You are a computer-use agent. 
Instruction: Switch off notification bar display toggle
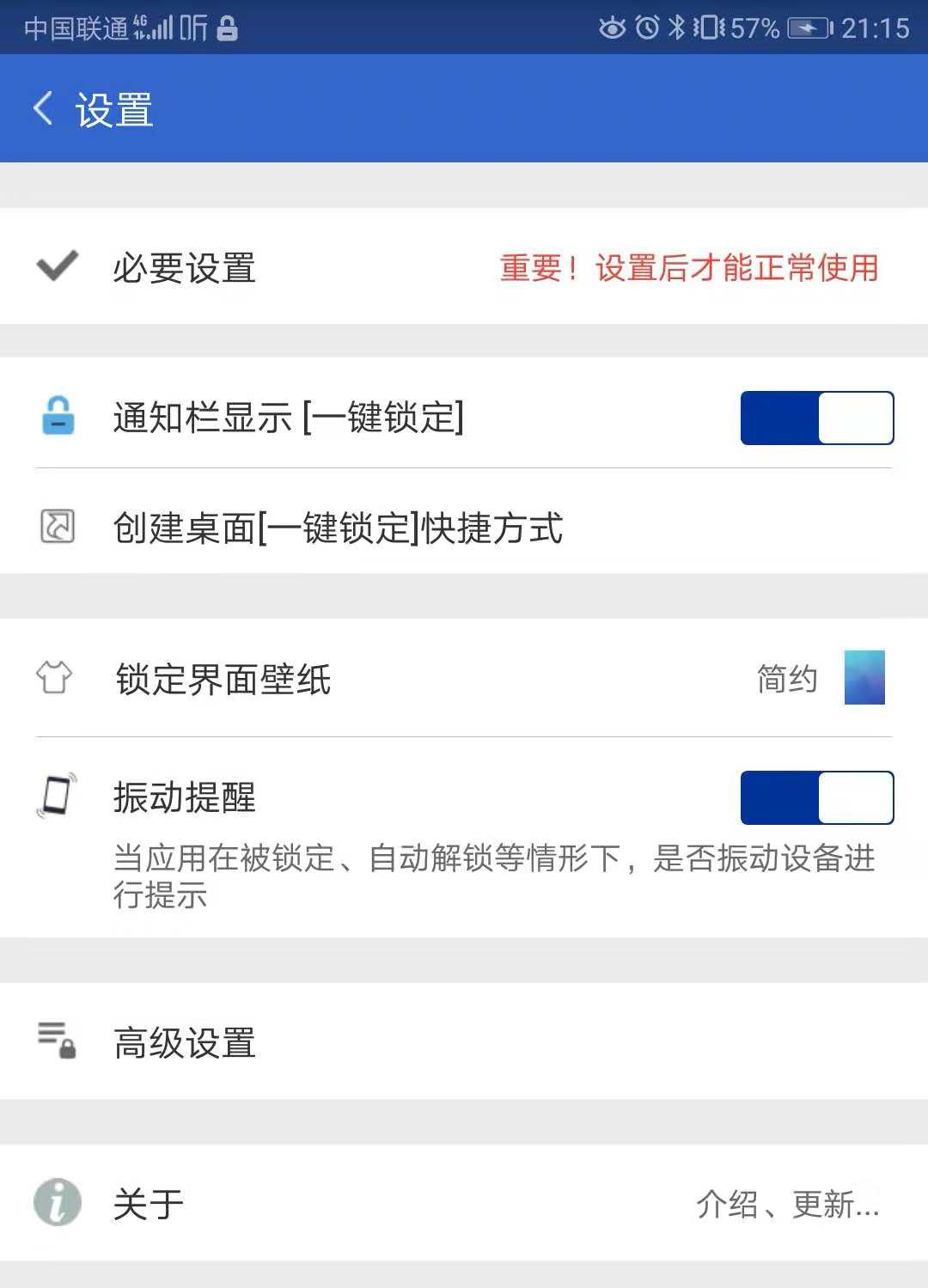click(816, 418)
